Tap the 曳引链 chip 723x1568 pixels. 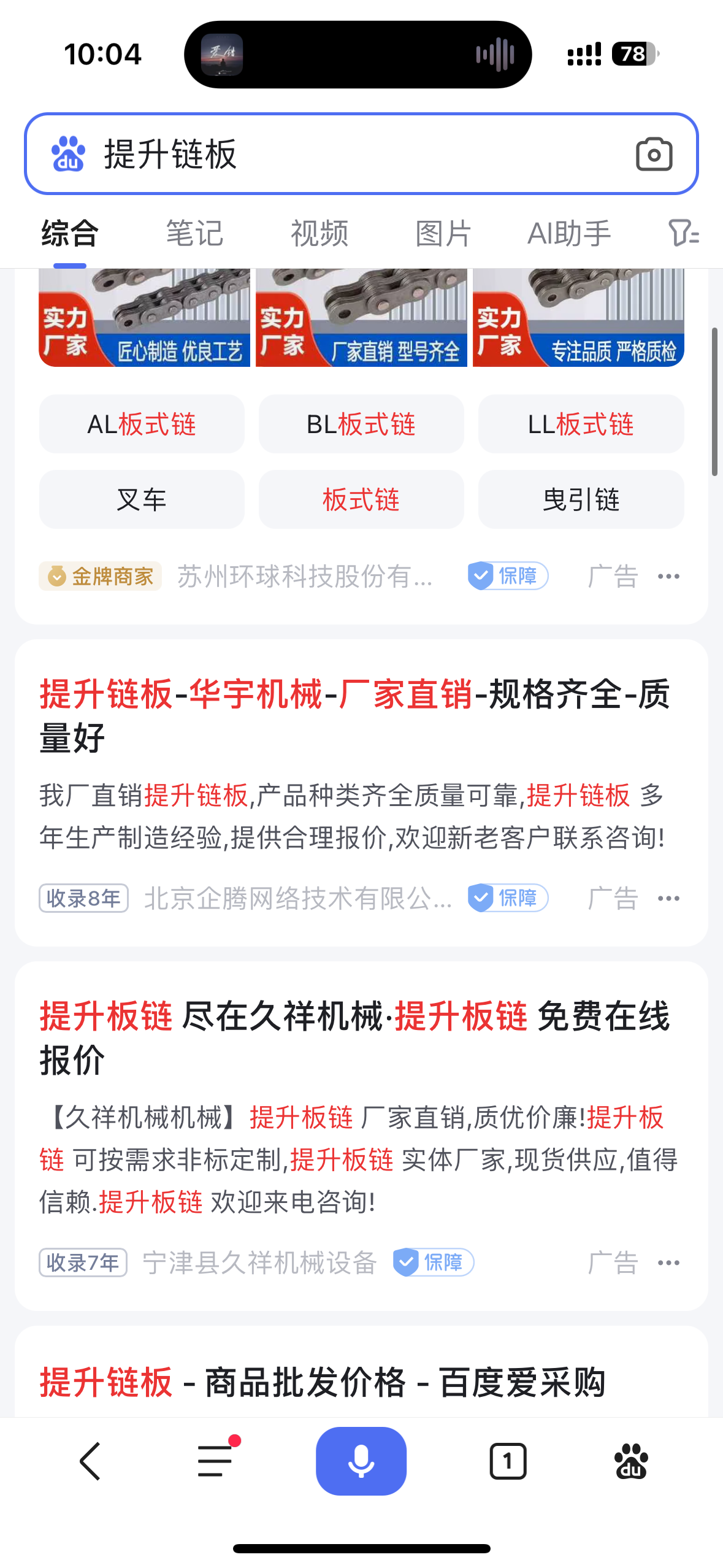pos(581,499)
